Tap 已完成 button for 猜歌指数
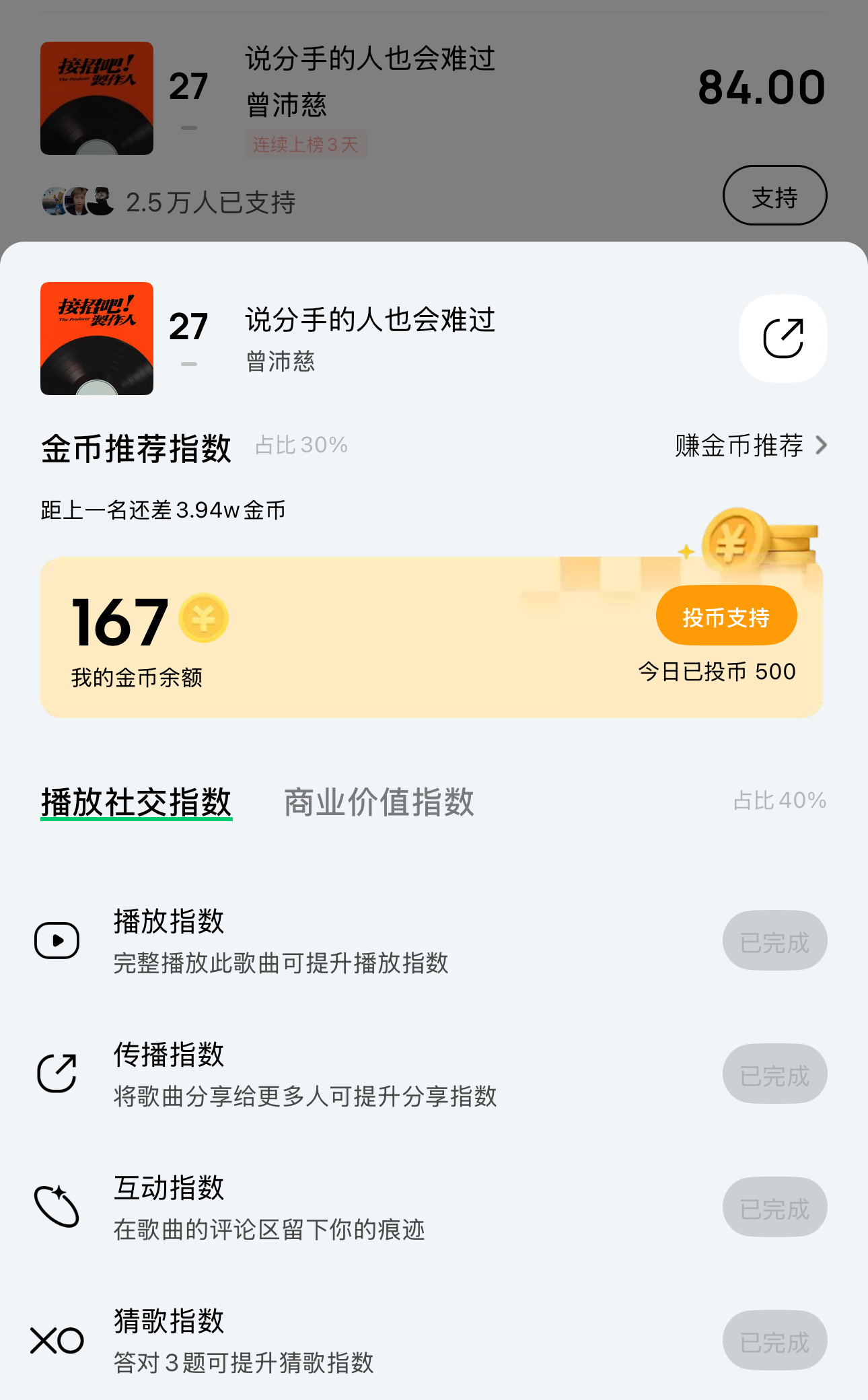 pyautogui.click(x=774, y=1340)
